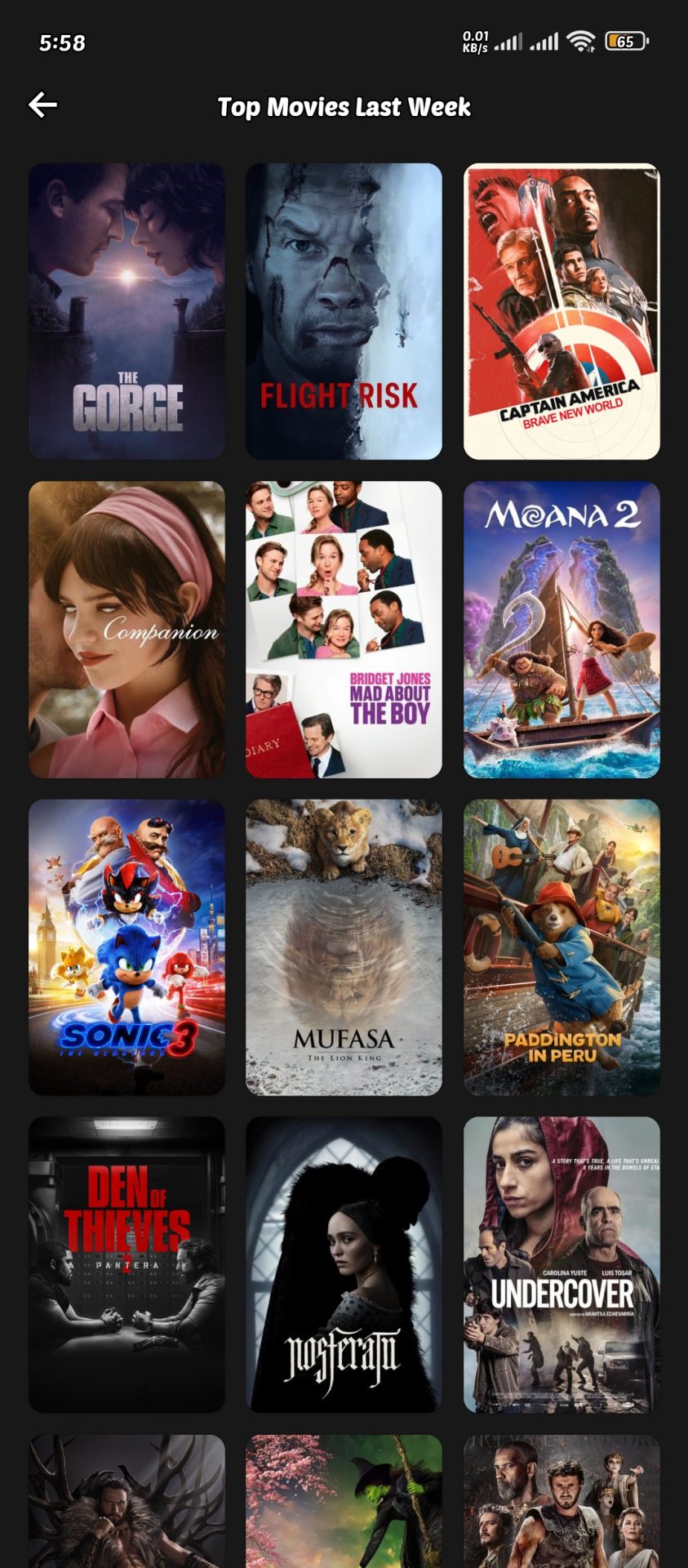Image resolution: width=688 pixels, height=1568 pixels.
Task: View Bridget Jones Mad About the Boy
Action: 344,629
